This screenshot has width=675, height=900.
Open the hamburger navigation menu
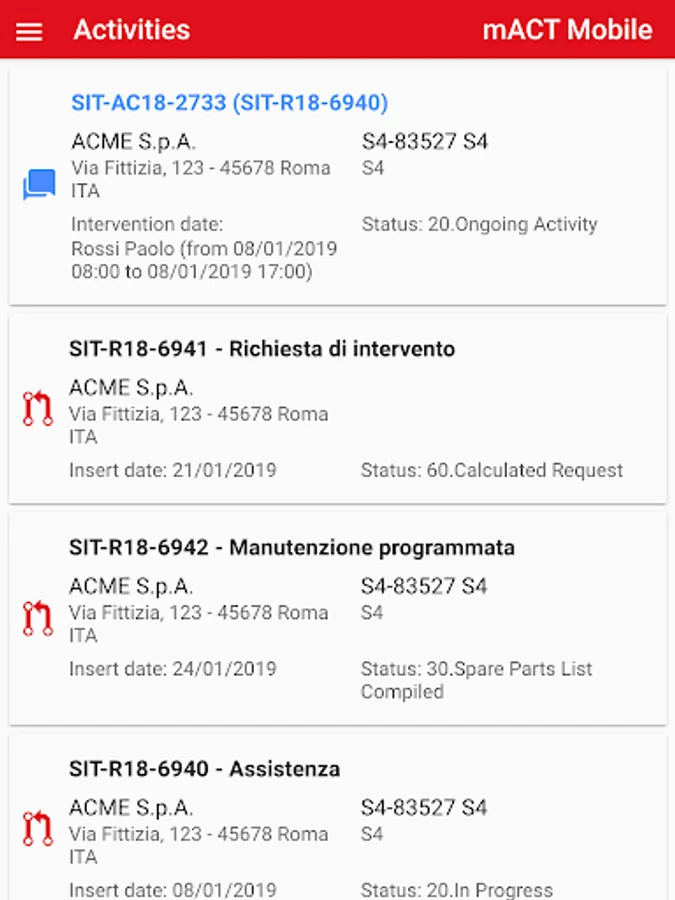point(30,31)
